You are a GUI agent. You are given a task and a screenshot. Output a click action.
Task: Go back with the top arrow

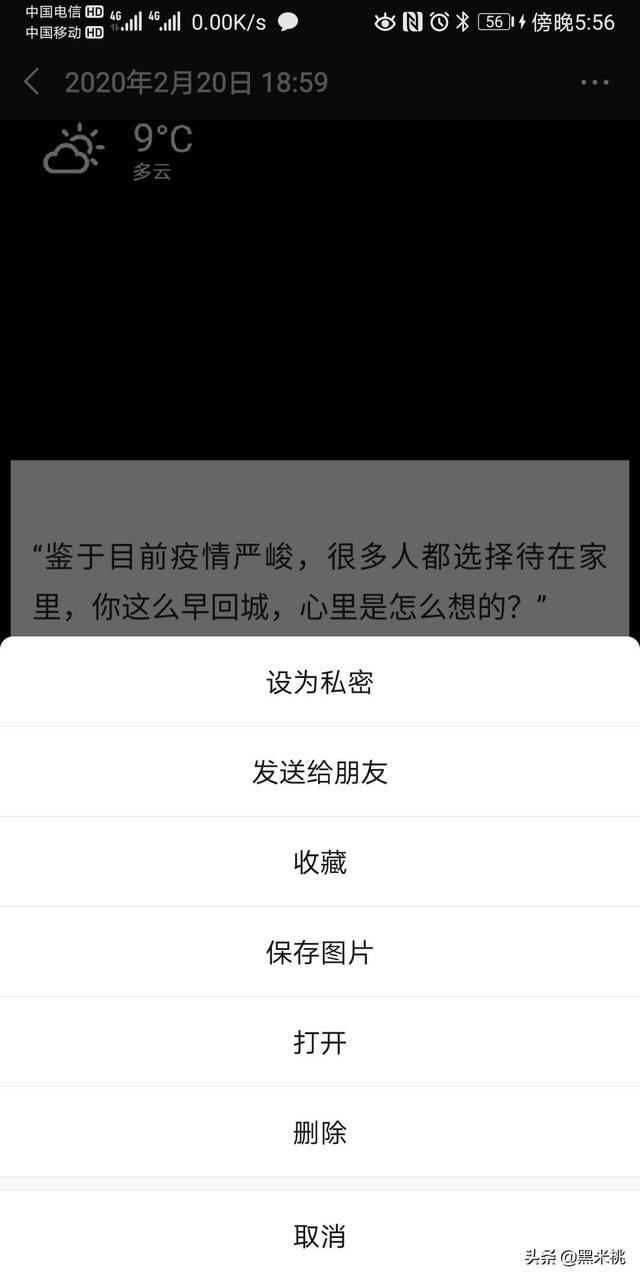pos(32,82)
